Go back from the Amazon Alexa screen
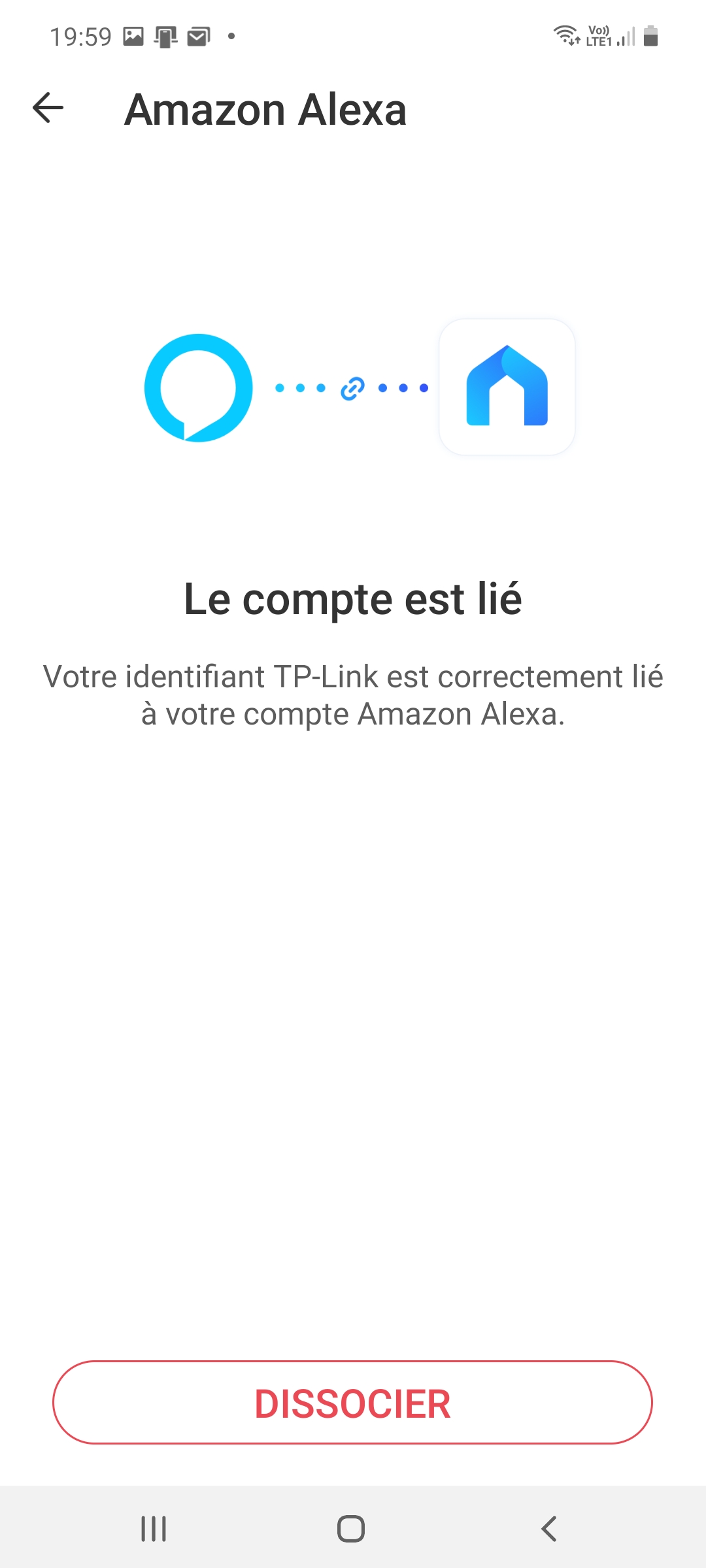Viewport: 706px width, 1568px height. coord(48,108)
